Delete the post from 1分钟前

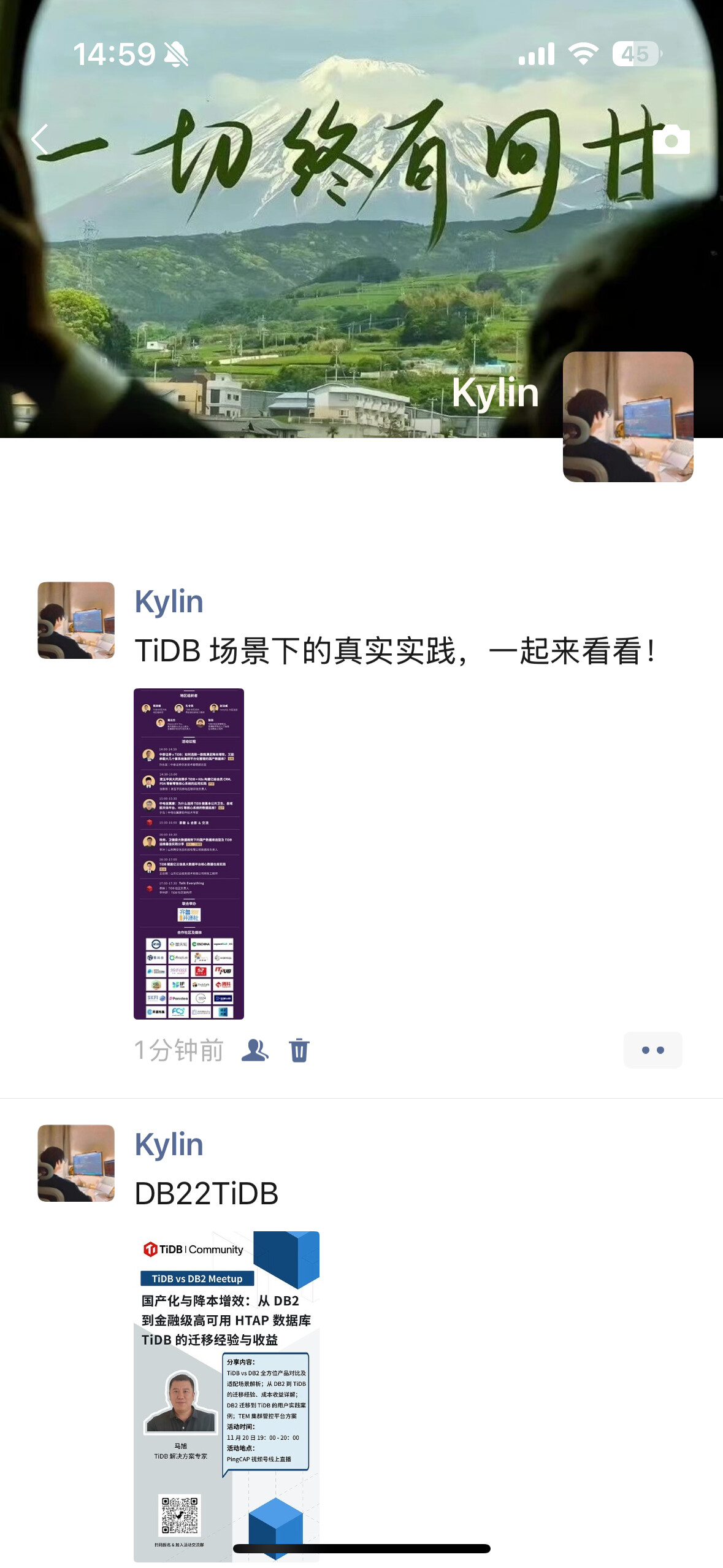[x=299, y=1050]
